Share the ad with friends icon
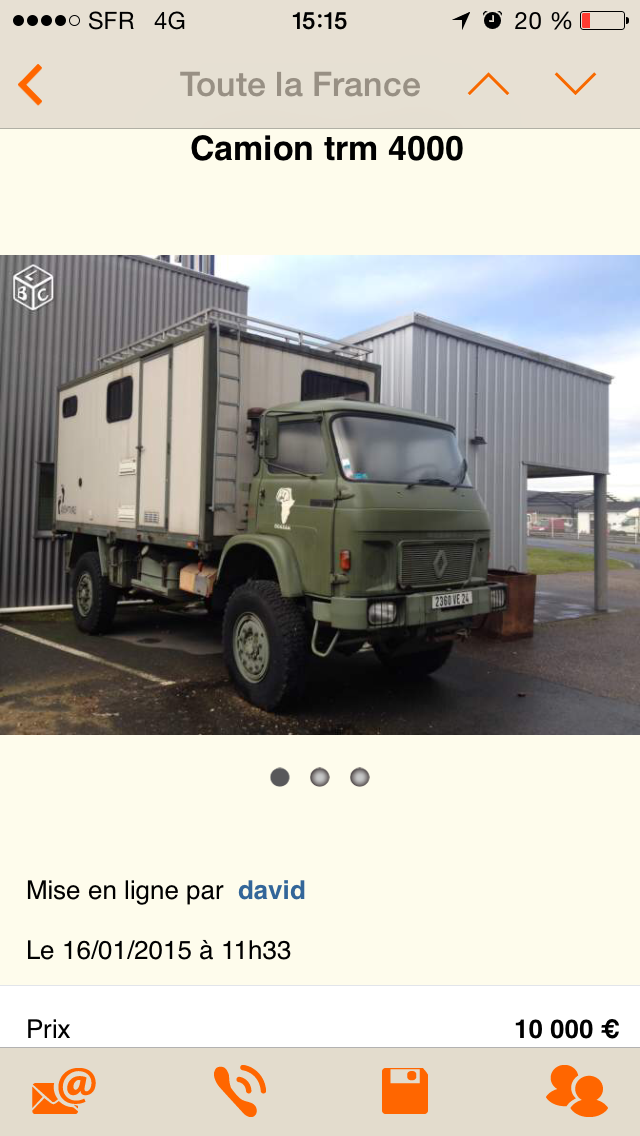Screen dimensions: 640x1136 (577, 1090)
